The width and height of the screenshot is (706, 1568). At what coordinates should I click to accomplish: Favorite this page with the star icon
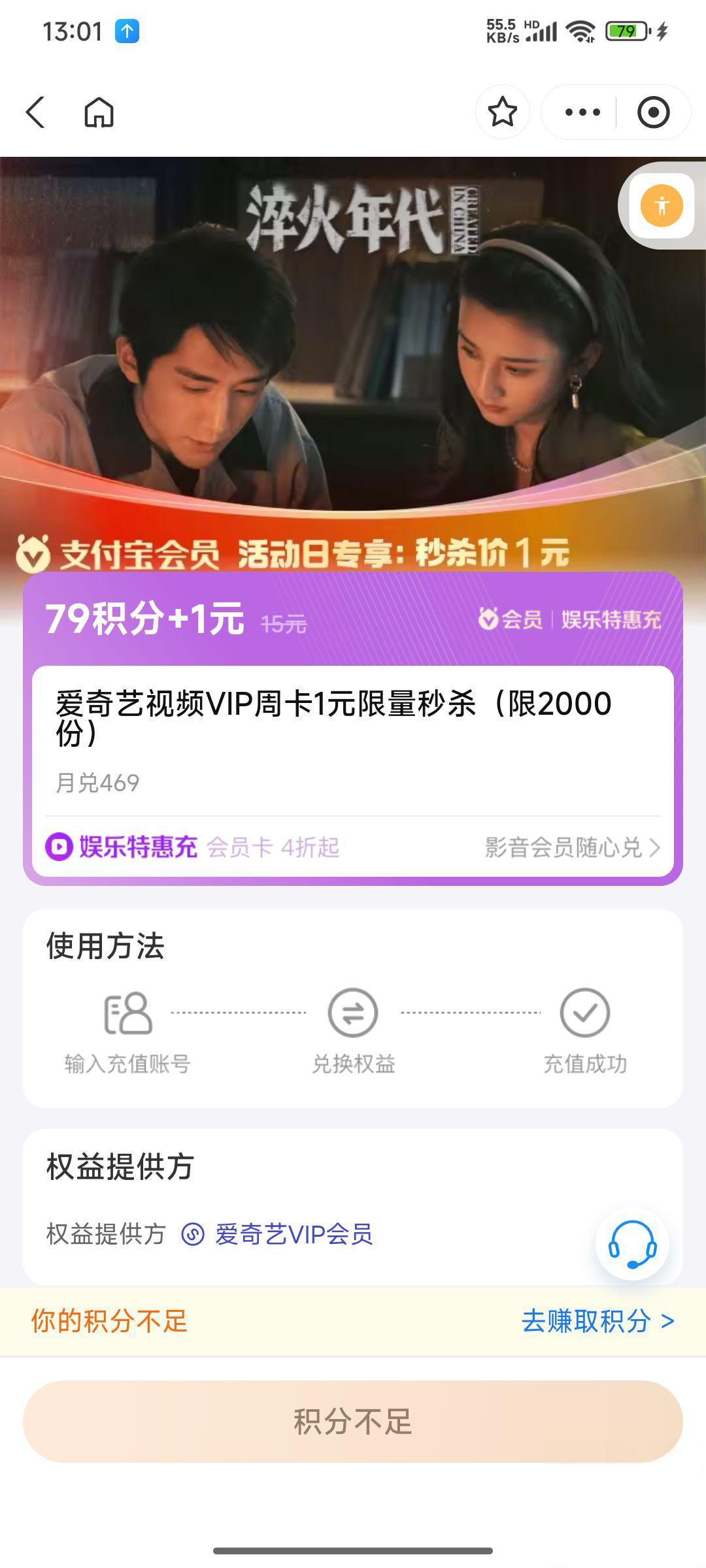(x=502, y=112)
